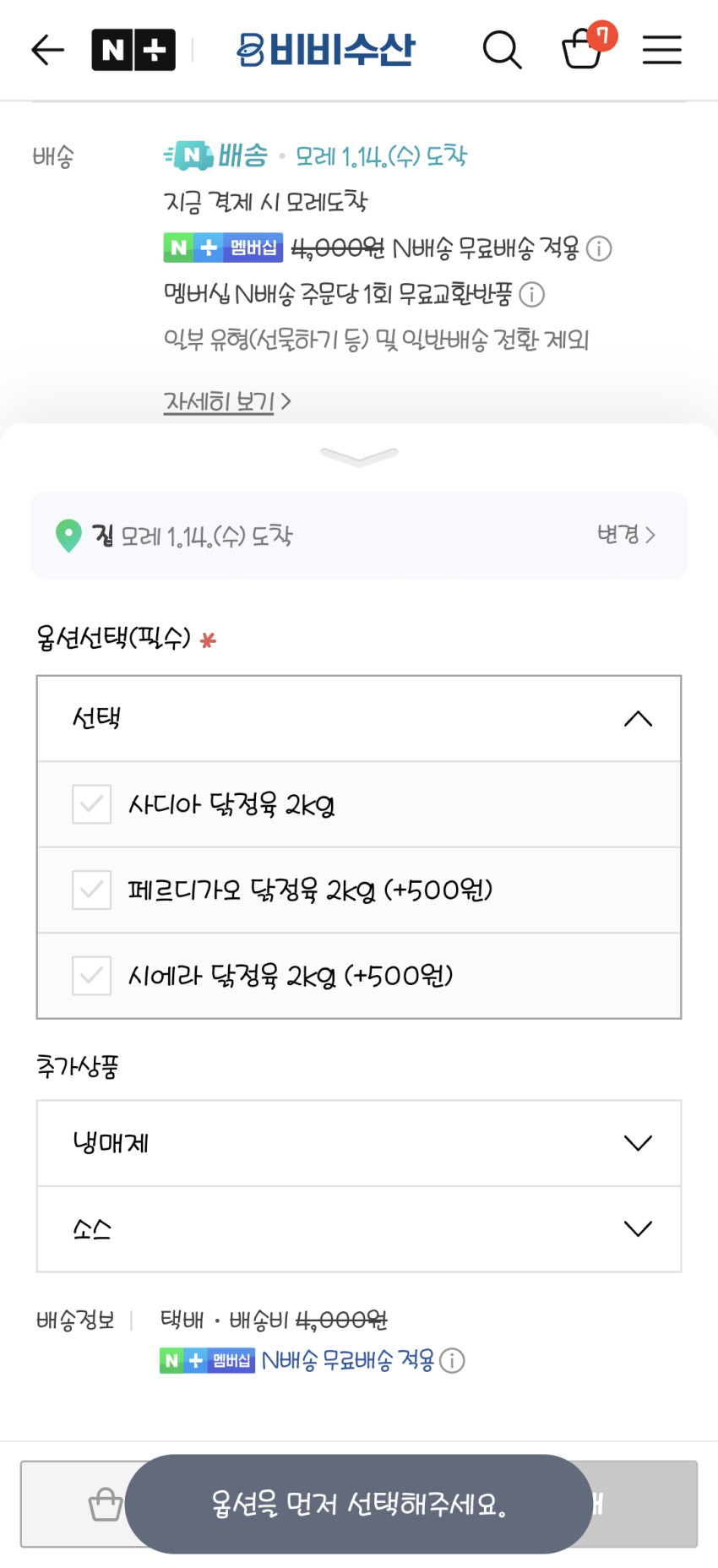Expand the 냉매제 add-on dropdown
This screenshot has height=1568, width=718.
[x=359, y=1143]
